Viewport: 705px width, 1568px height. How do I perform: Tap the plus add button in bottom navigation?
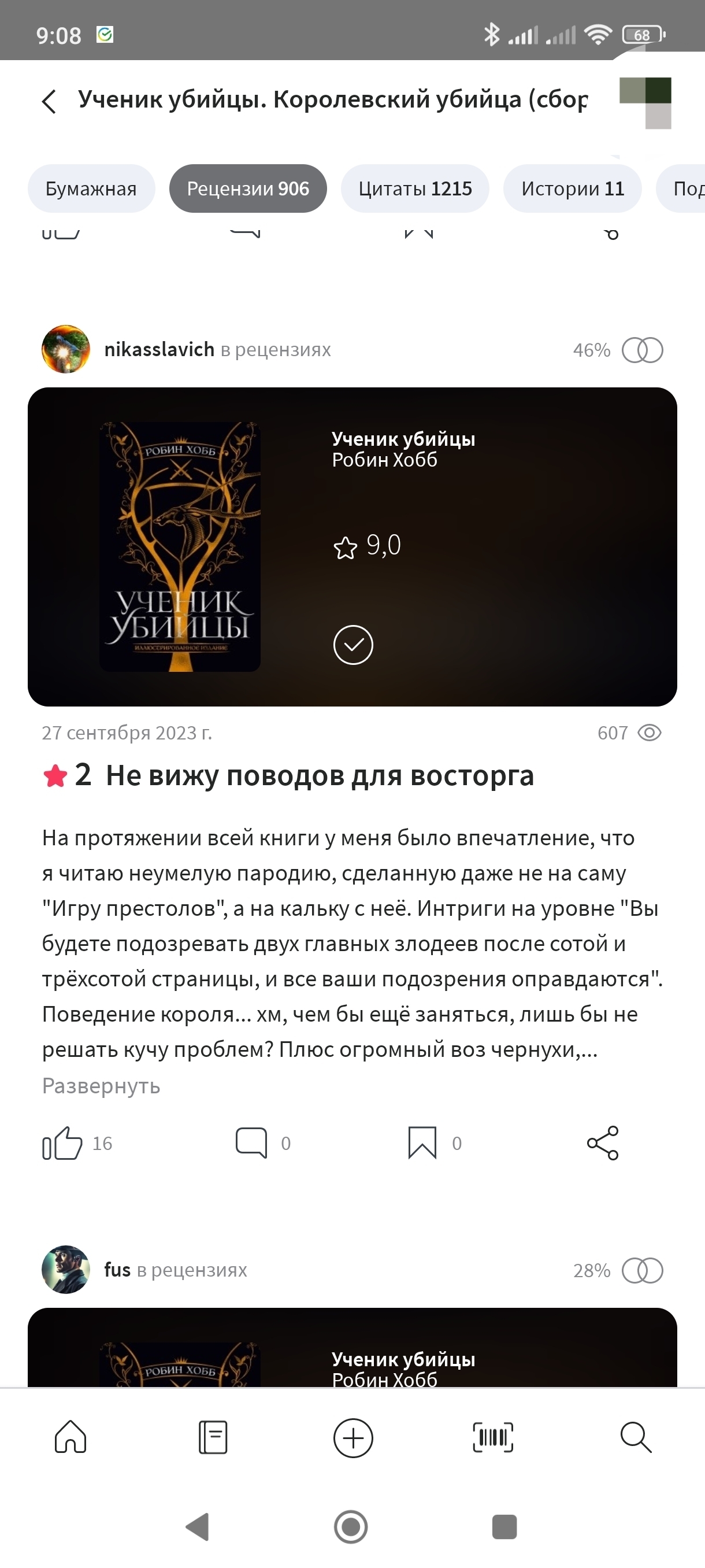point(353,1438)
